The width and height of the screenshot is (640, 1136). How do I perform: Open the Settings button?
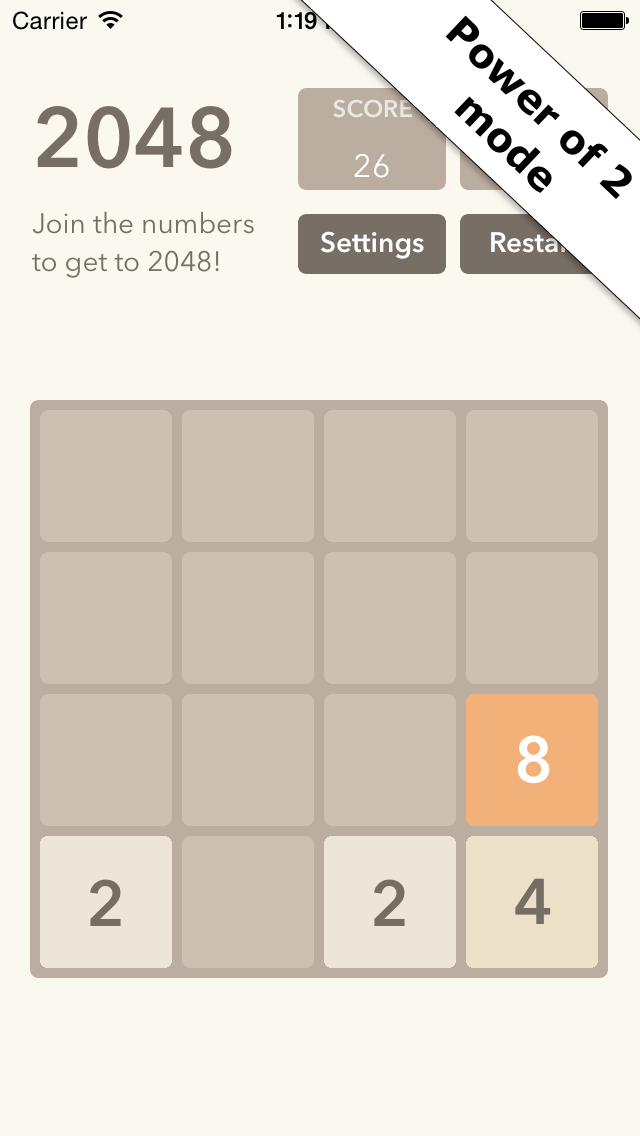tap(372, 243)
